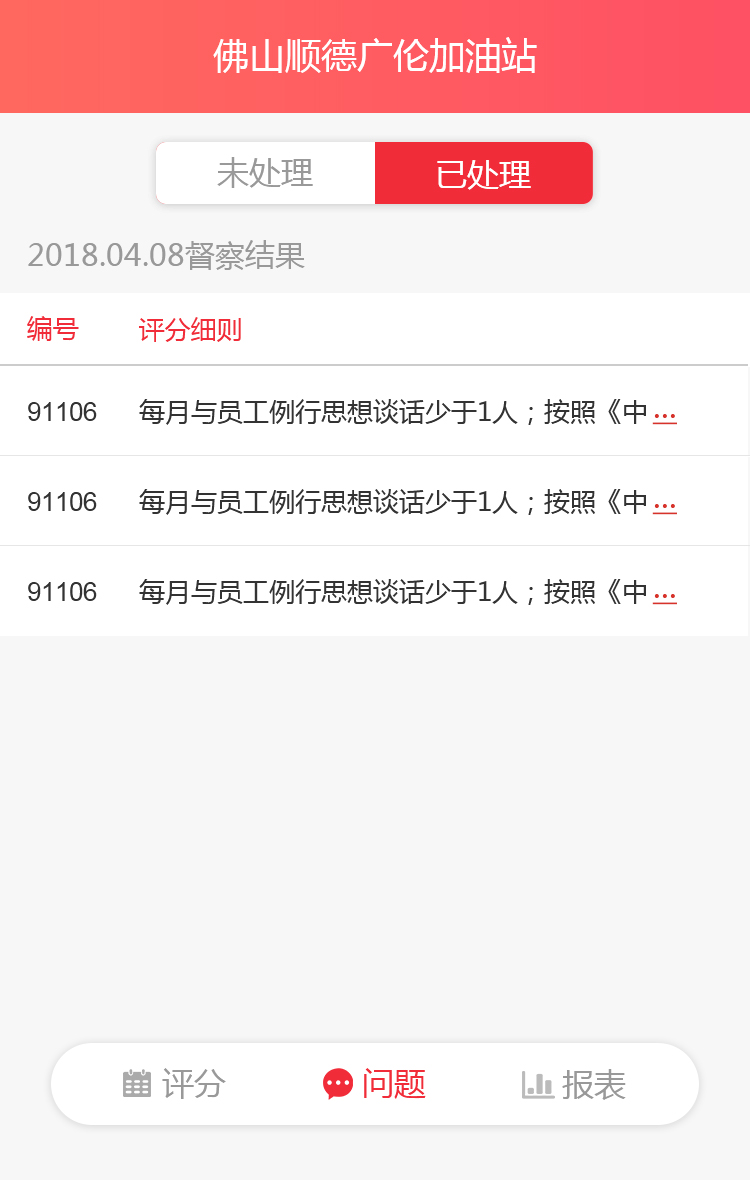The height and width of the screenshot is (1180, 750).
Task: Select the 已处理 segment
Action: (x=484, y=174)
